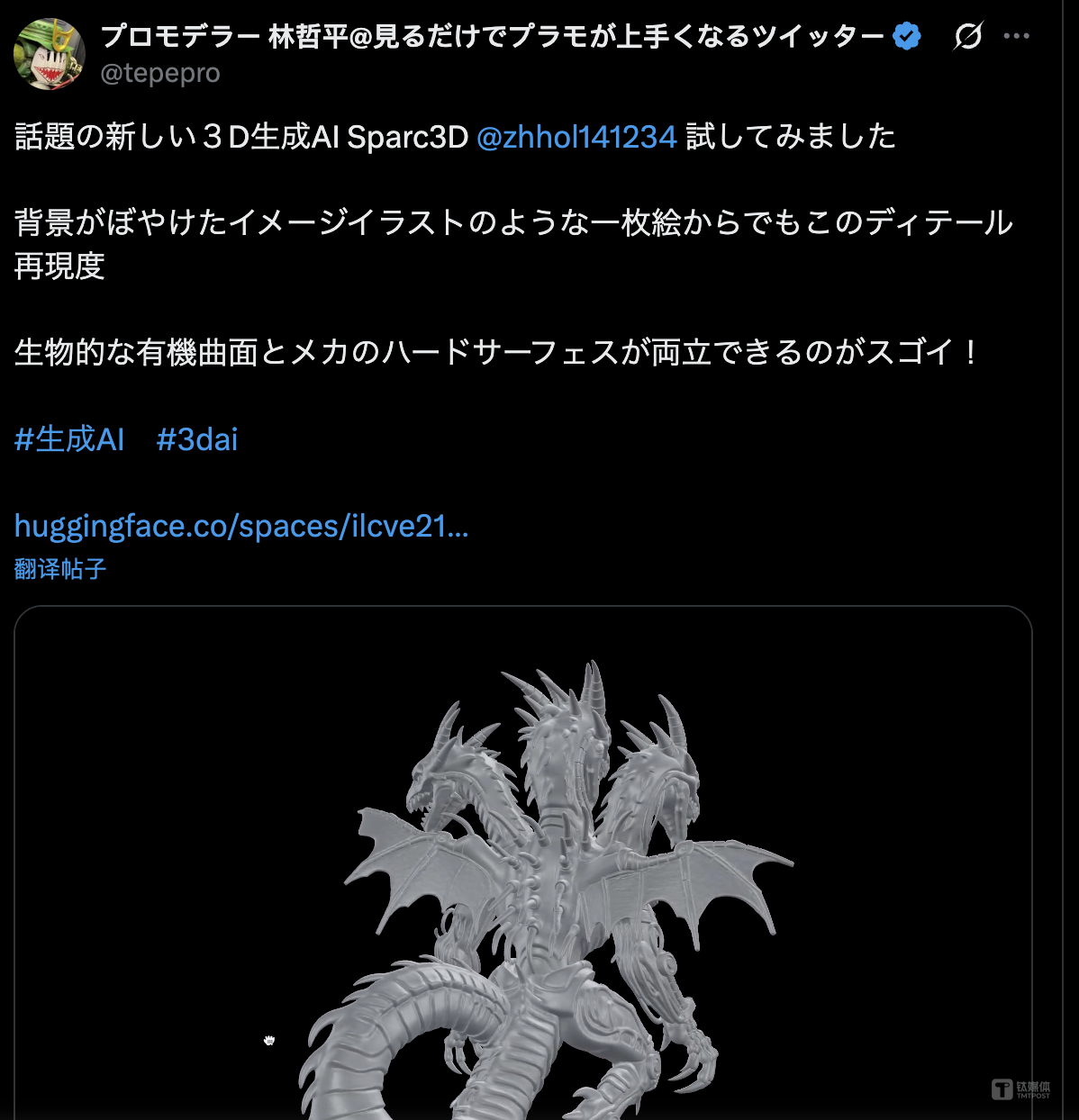
Task: Open the @zhhol141234 mention
Action: (576, 137)
